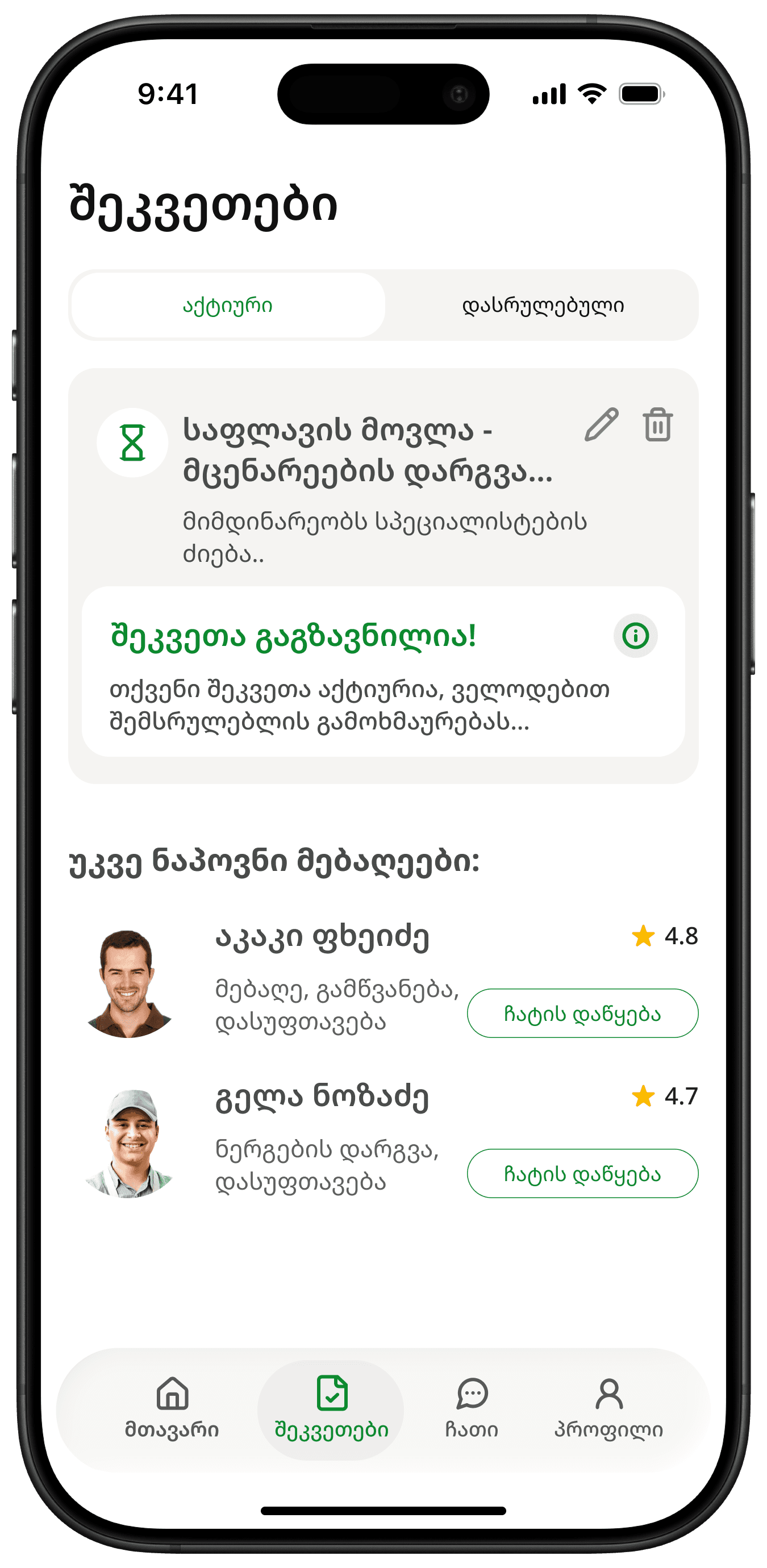Image resolution: width=767 pixels, height=1568 pixels.
Task: Select the აქტიური tab
Action: pyautogui.click(x=228, y=305)
